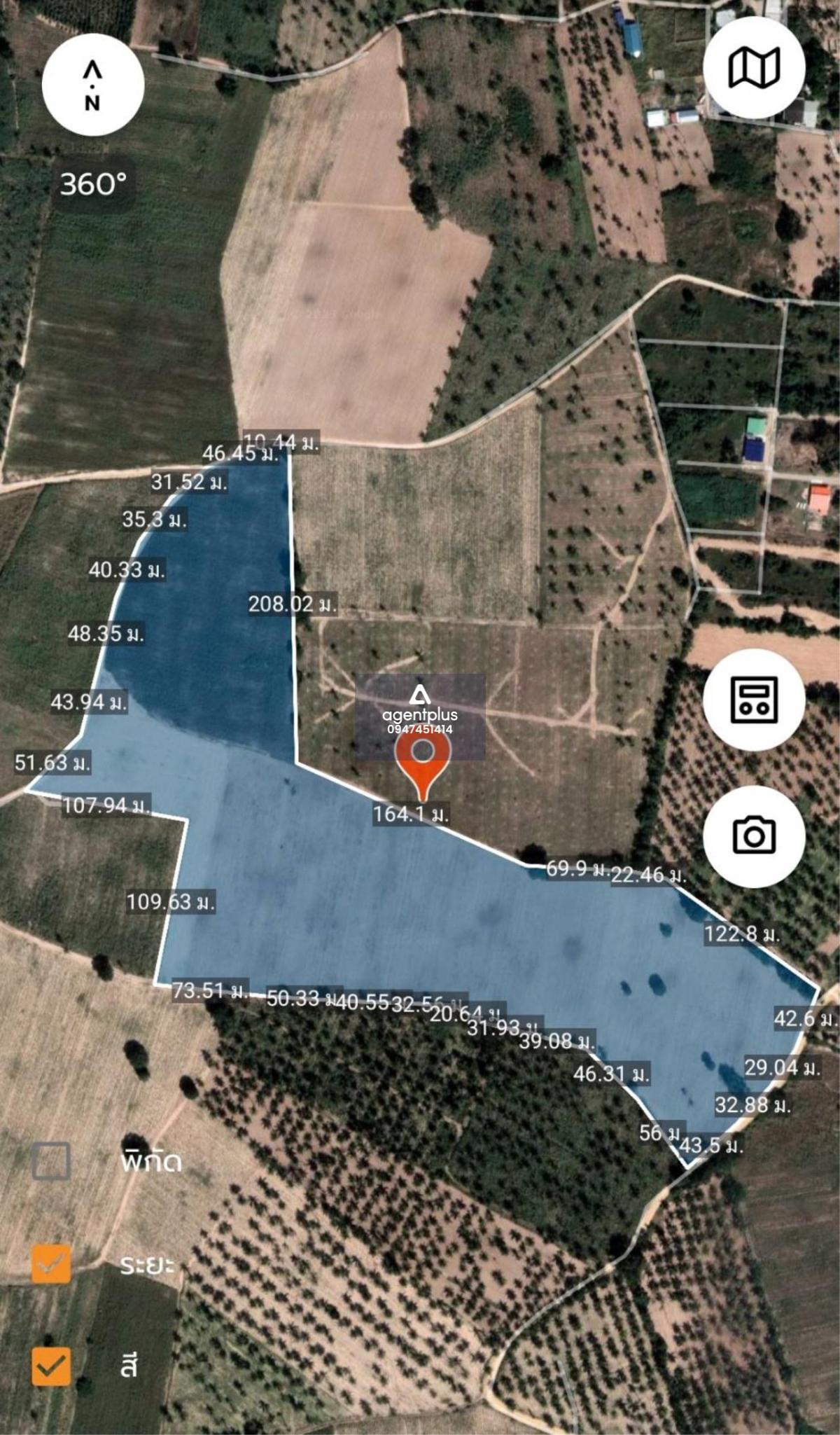
Task: Uncheck the ระยะ distance checkbox
Action: [x=52, y=1264]
